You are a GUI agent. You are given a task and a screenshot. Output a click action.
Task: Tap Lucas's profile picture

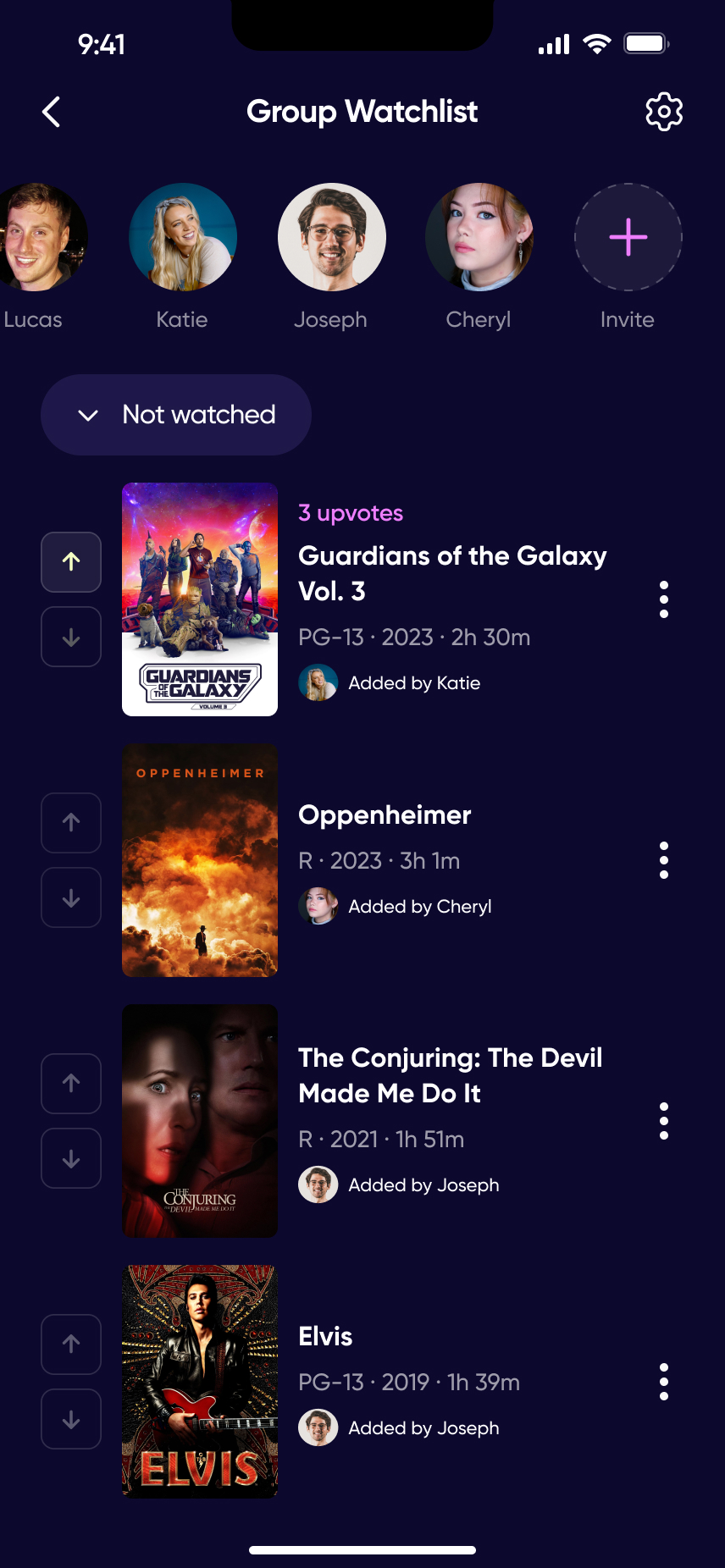pos(34,237)
